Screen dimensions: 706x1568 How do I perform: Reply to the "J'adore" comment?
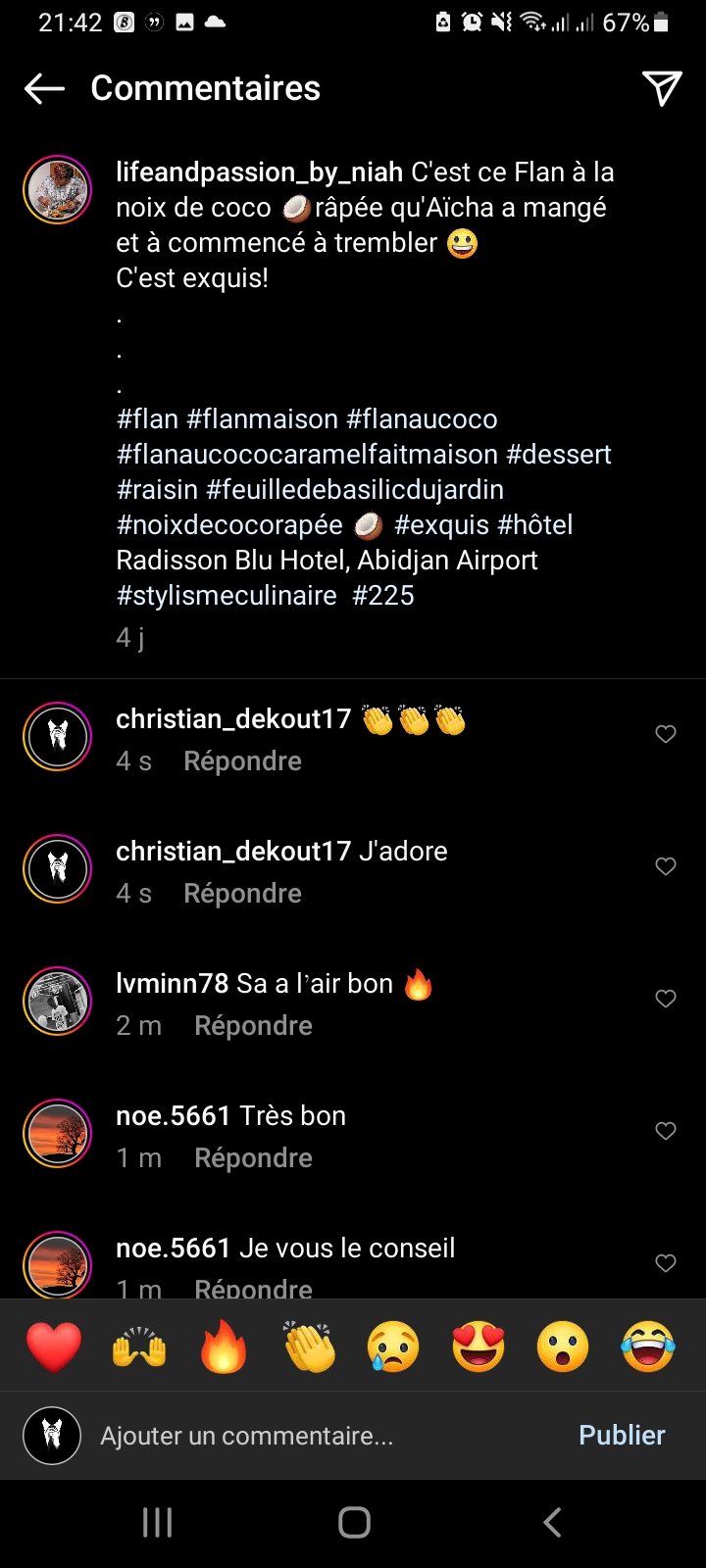242,894
